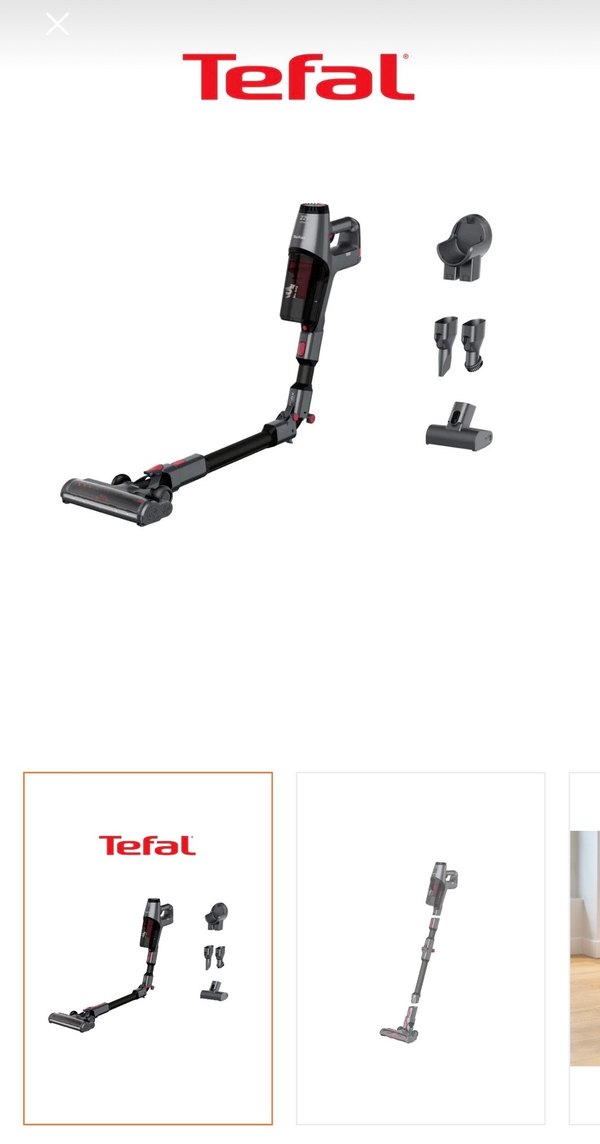Close the product image viewer
600x1144 pixels.
click(58, 25)
